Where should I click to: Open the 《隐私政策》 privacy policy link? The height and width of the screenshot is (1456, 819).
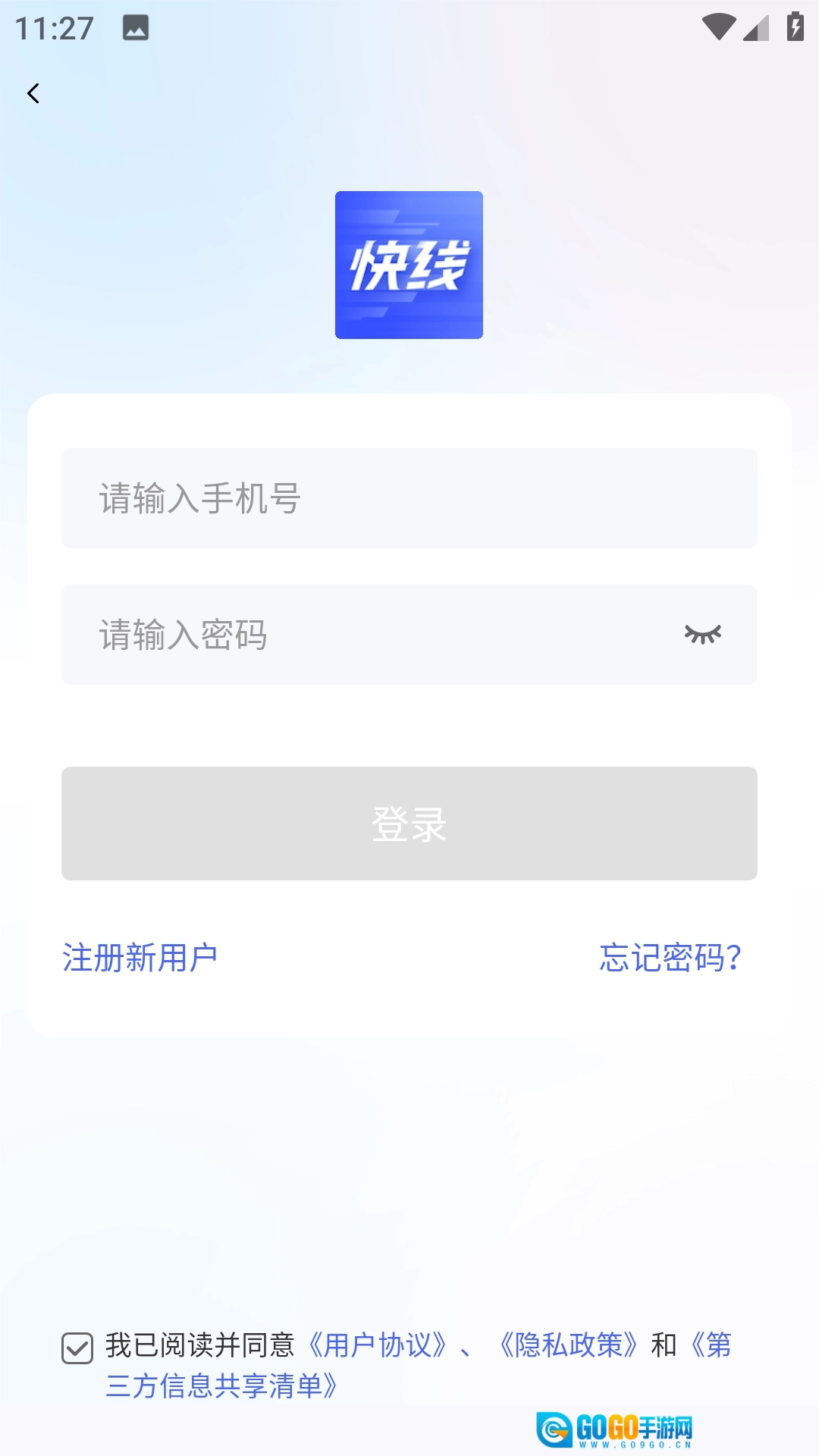[x=569, y=1345]
